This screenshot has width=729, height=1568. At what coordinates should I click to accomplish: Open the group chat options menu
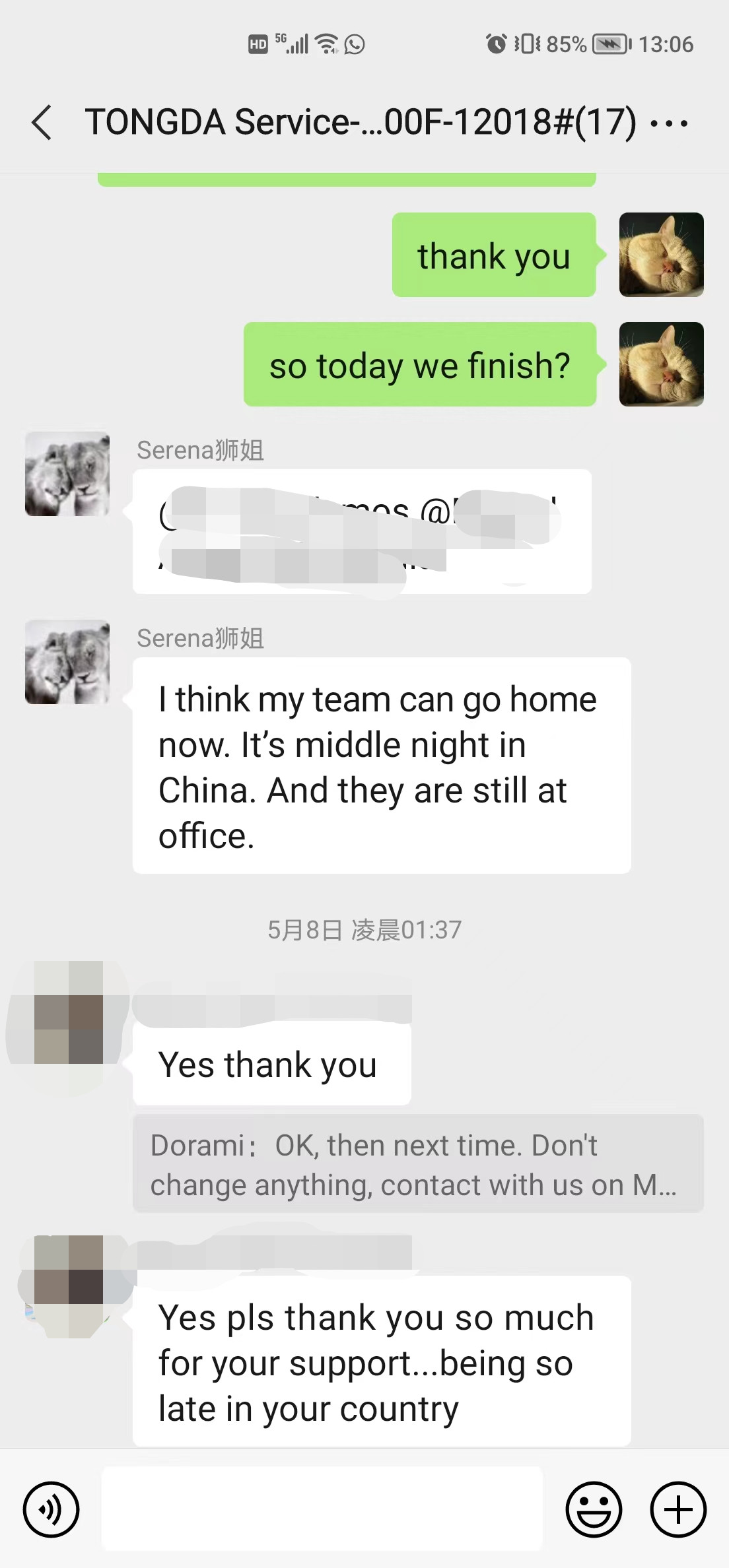(669, 123)
